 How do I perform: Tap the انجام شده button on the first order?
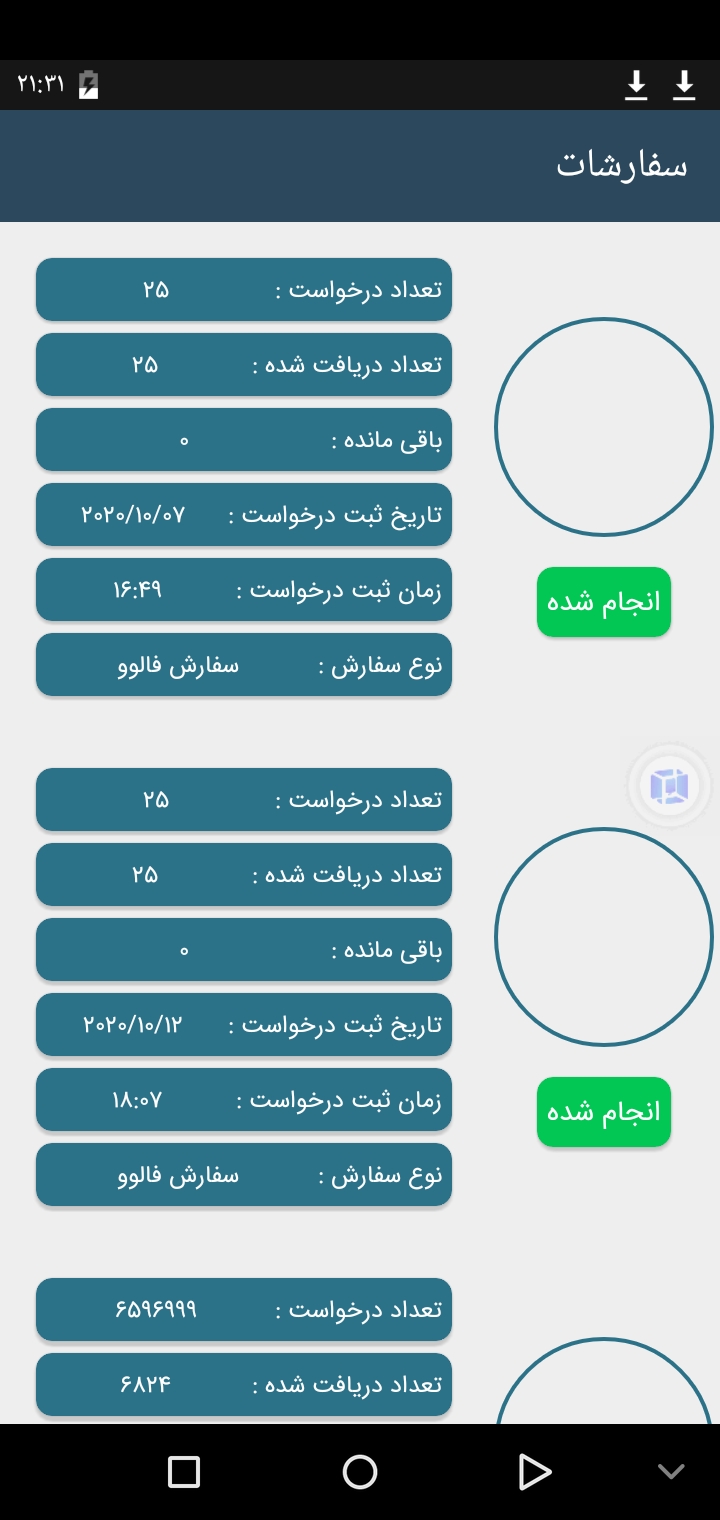coord(603,601)
